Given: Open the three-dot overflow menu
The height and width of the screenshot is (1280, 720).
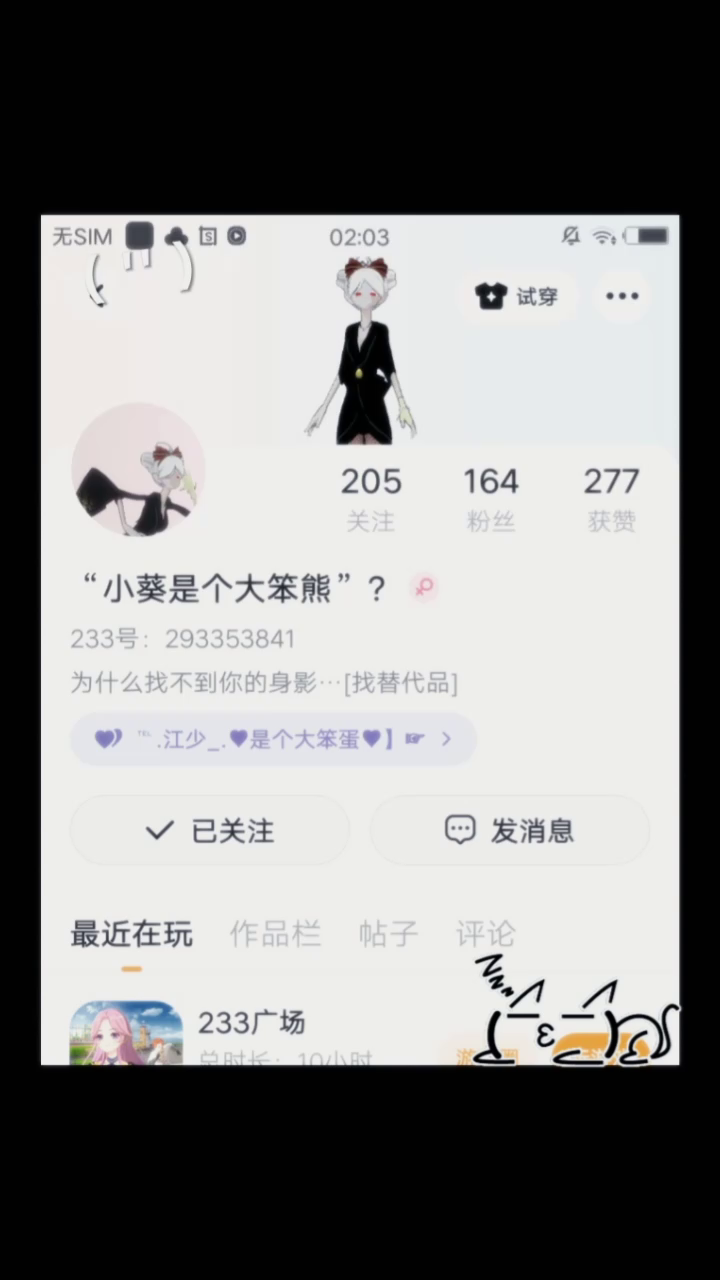Looking at the screenshot, I should [x=622, y=296].
